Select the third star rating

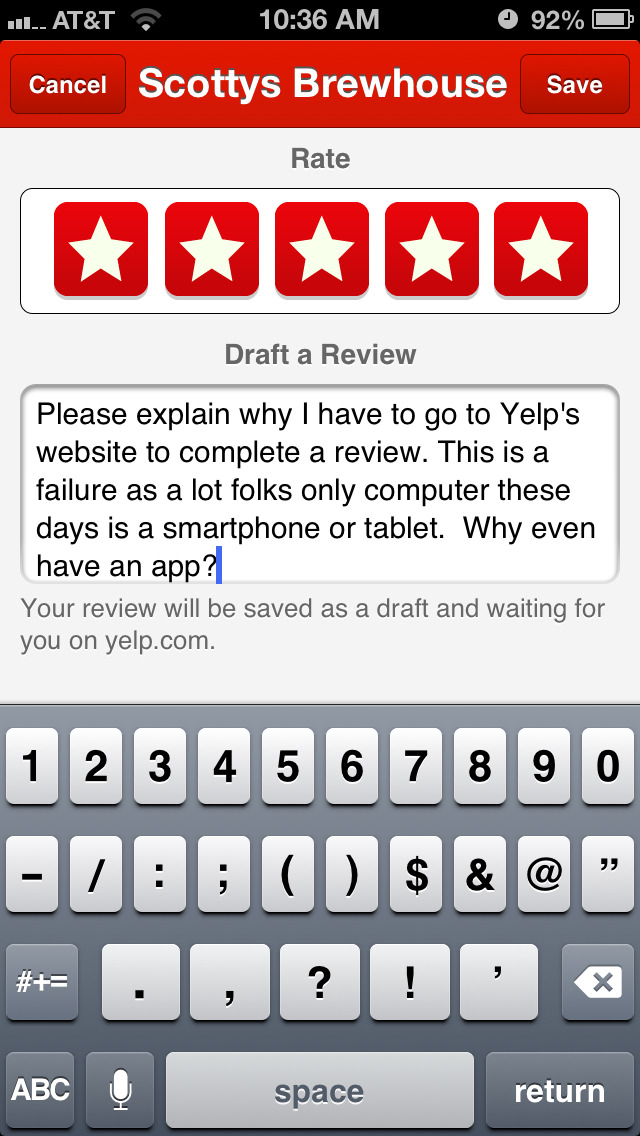[x=321, y=250]
